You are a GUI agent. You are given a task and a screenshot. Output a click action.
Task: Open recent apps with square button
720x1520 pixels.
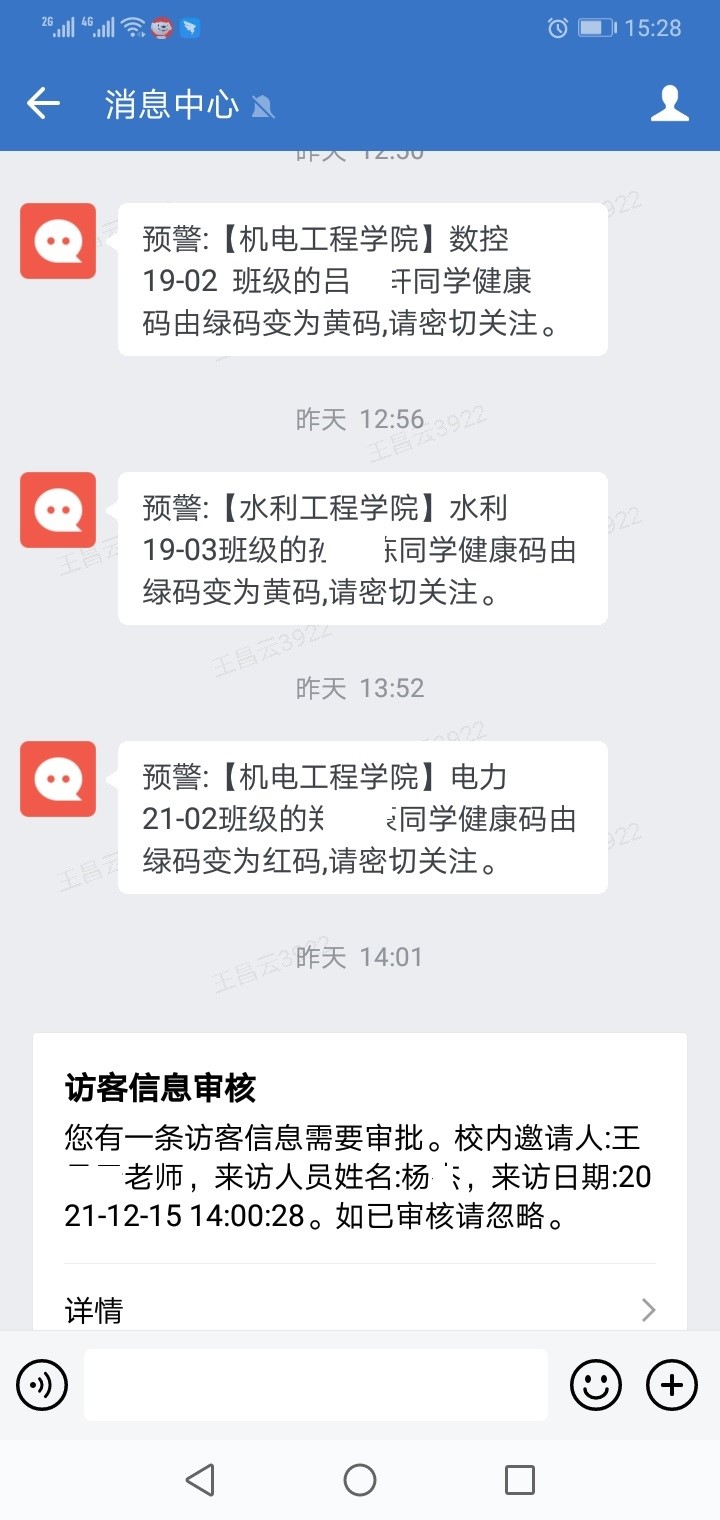coord(520,1480)
